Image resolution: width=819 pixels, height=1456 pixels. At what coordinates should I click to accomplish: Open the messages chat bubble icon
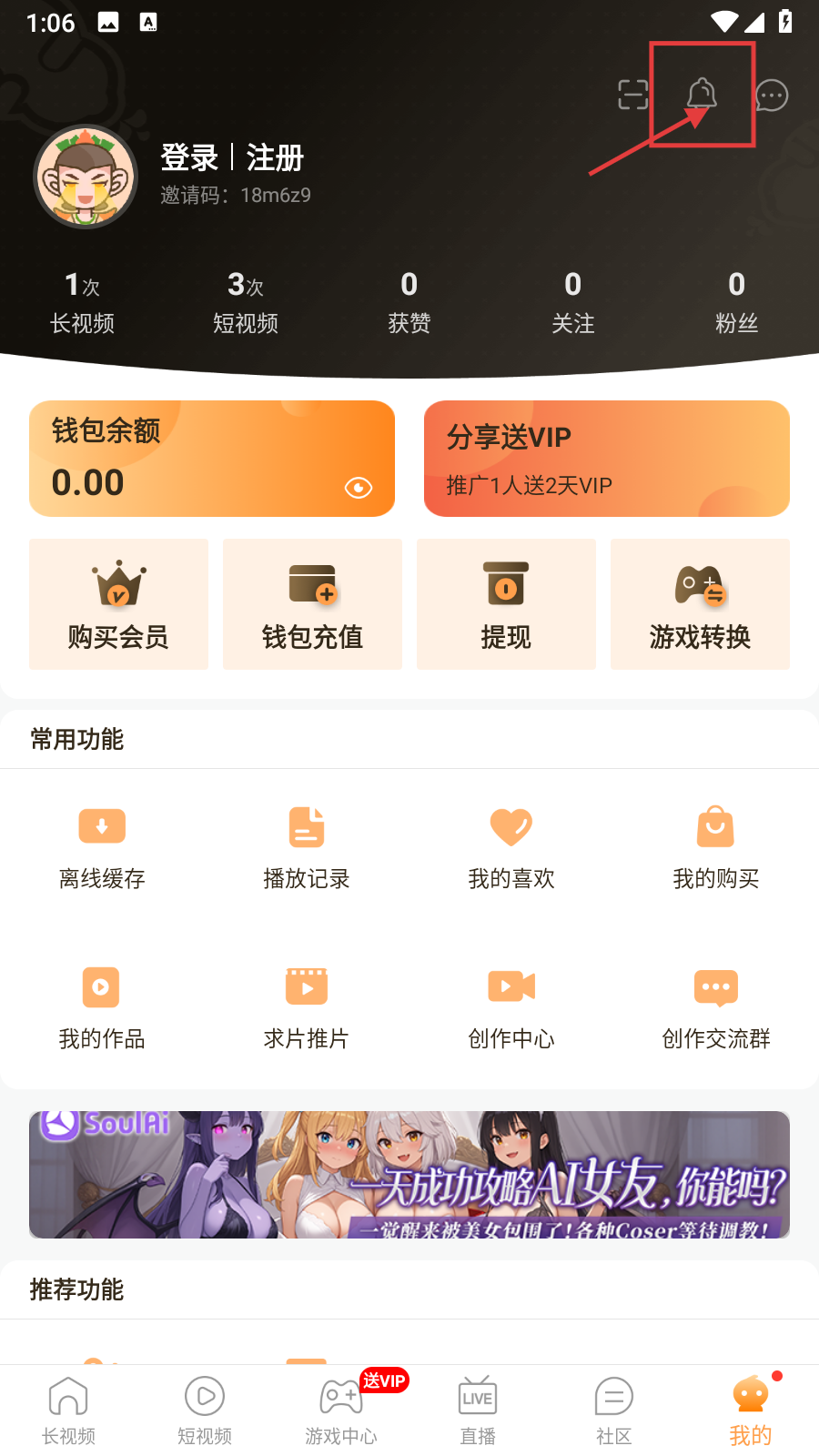(771, 96)
